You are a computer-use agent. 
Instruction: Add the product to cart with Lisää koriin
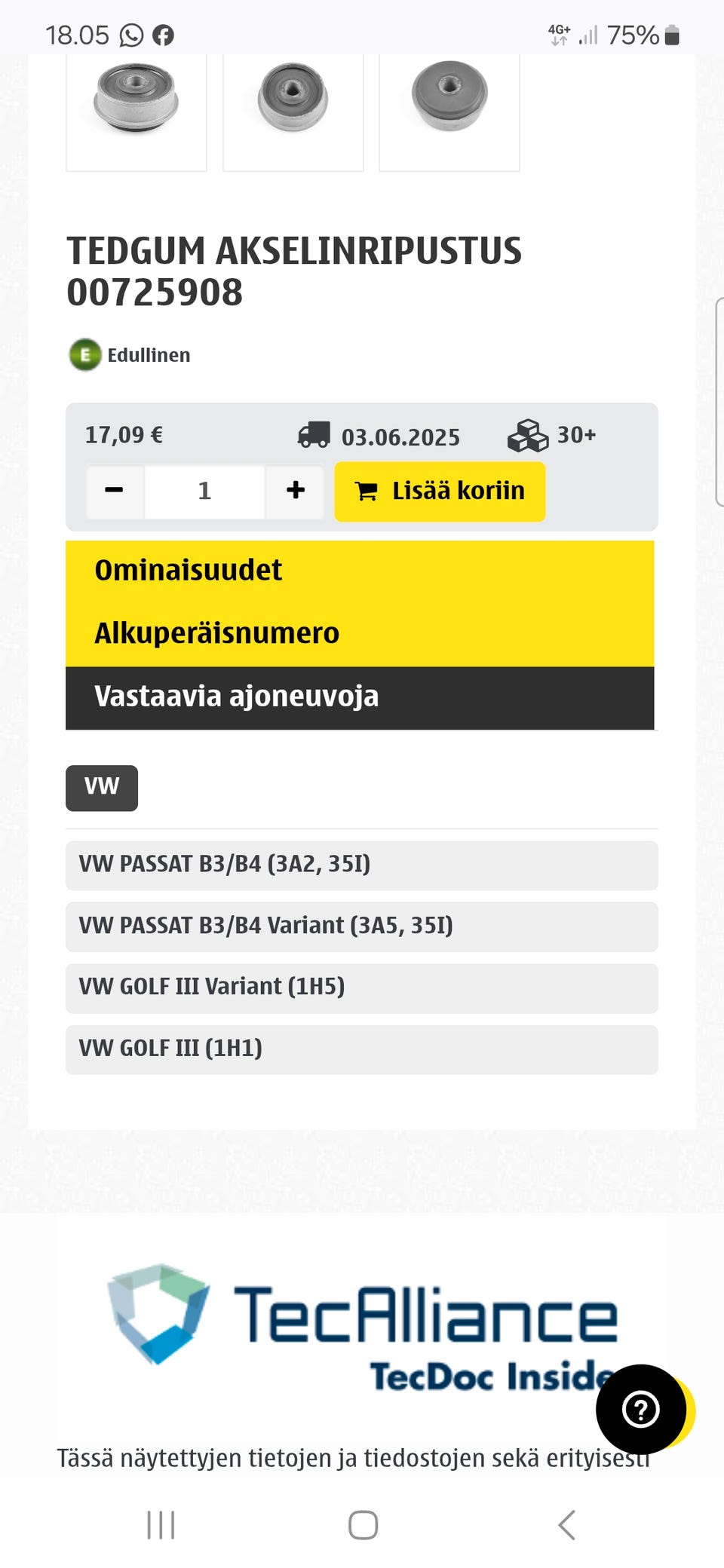pos(440,492)
